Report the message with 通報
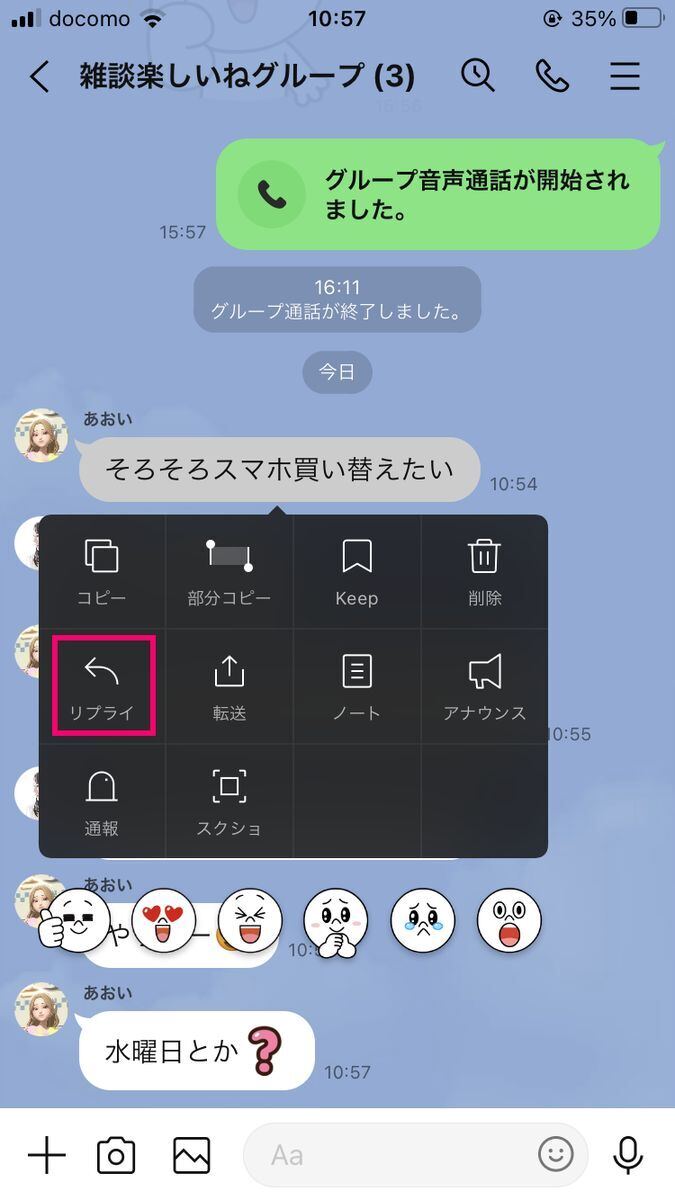 pyautogui.click(x=102, y=800)
